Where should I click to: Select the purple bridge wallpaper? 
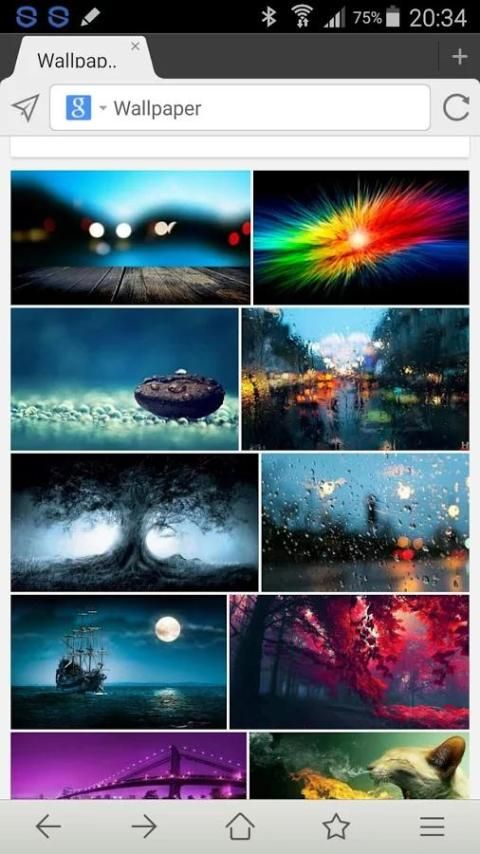(x=129, y=765)
